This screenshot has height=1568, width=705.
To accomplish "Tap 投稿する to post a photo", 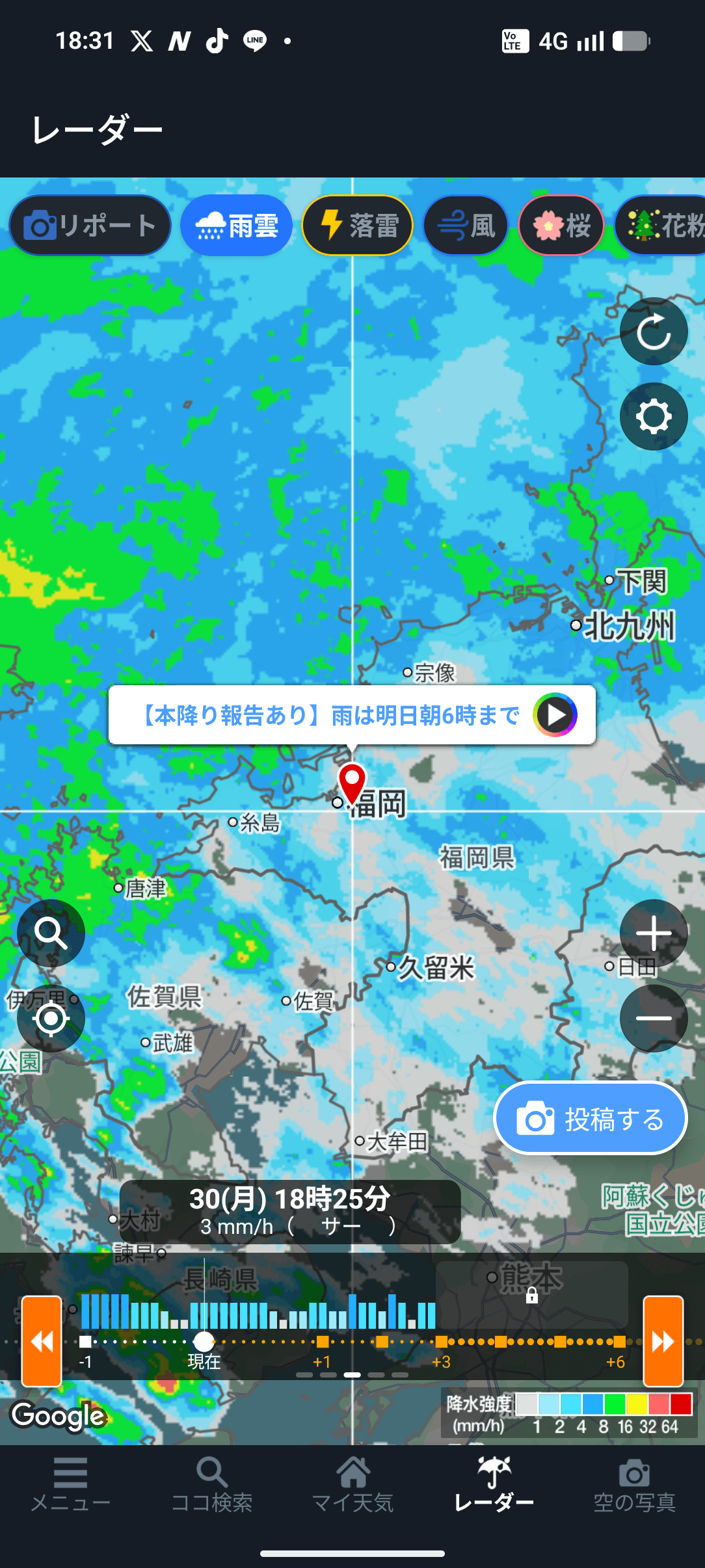I will click(x=590, y=1119).
